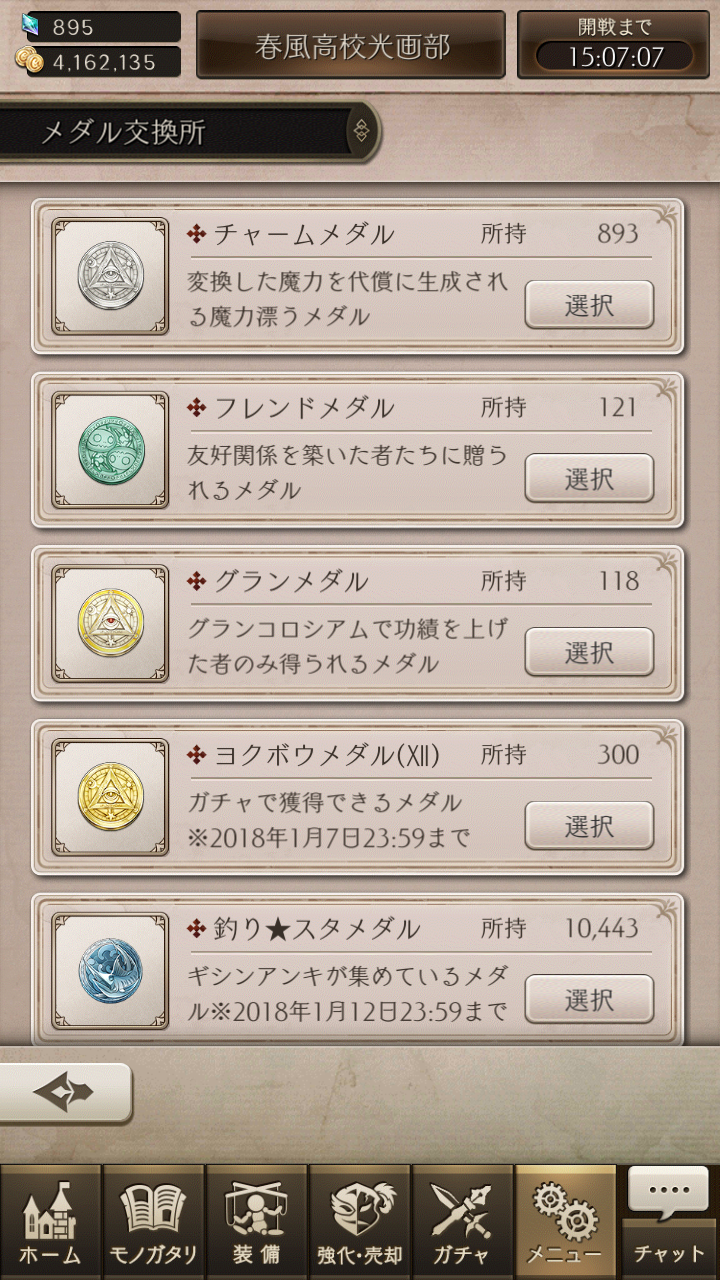Expand the メダル交換所 header dropdown
This screenshot has width=720, height=1280.
[361, 131]
